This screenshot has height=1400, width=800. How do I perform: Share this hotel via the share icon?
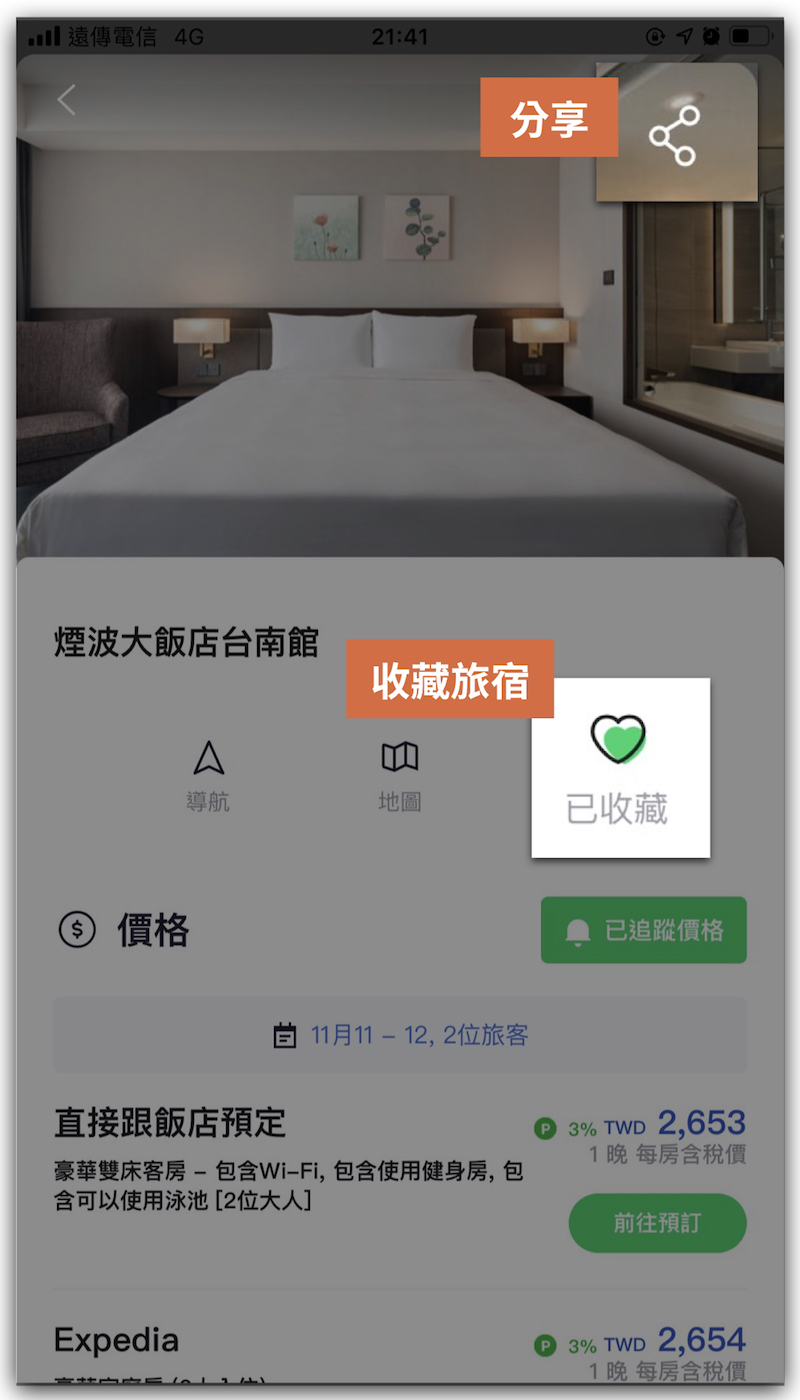[x=674, y=136]
